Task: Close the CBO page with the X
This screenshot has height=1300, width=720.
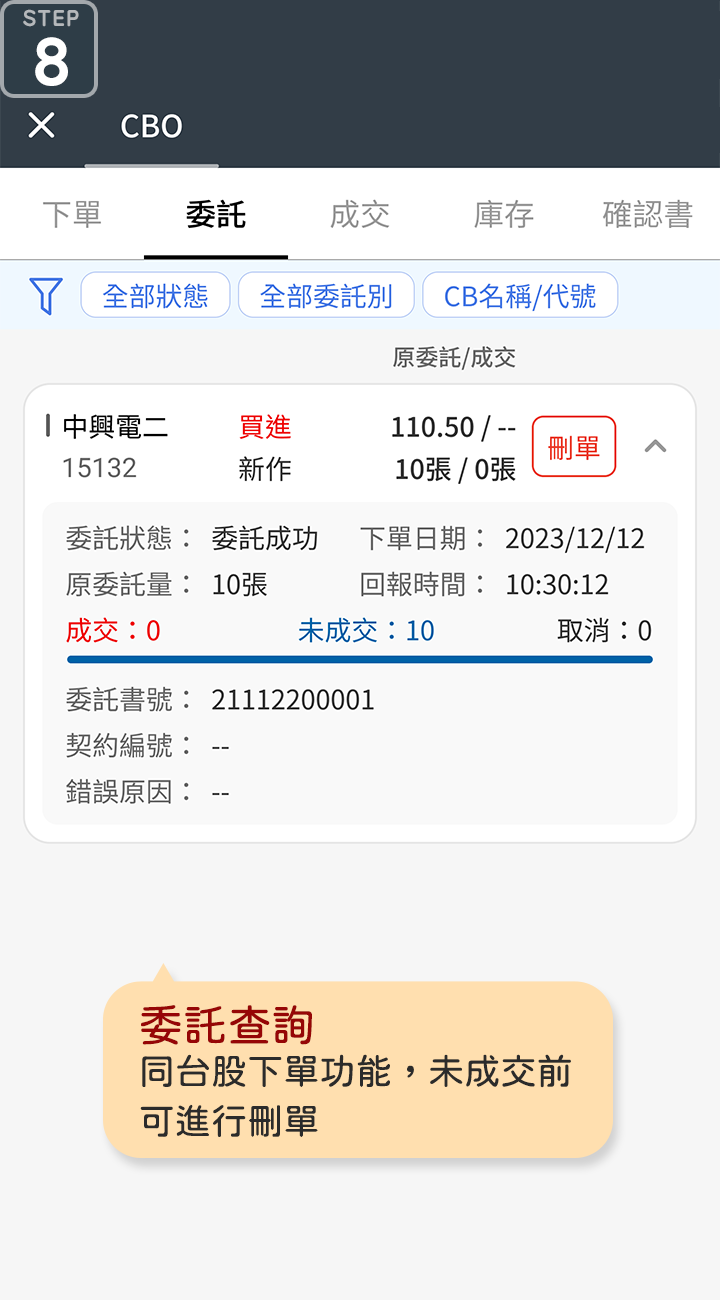Action: (41, 126)
